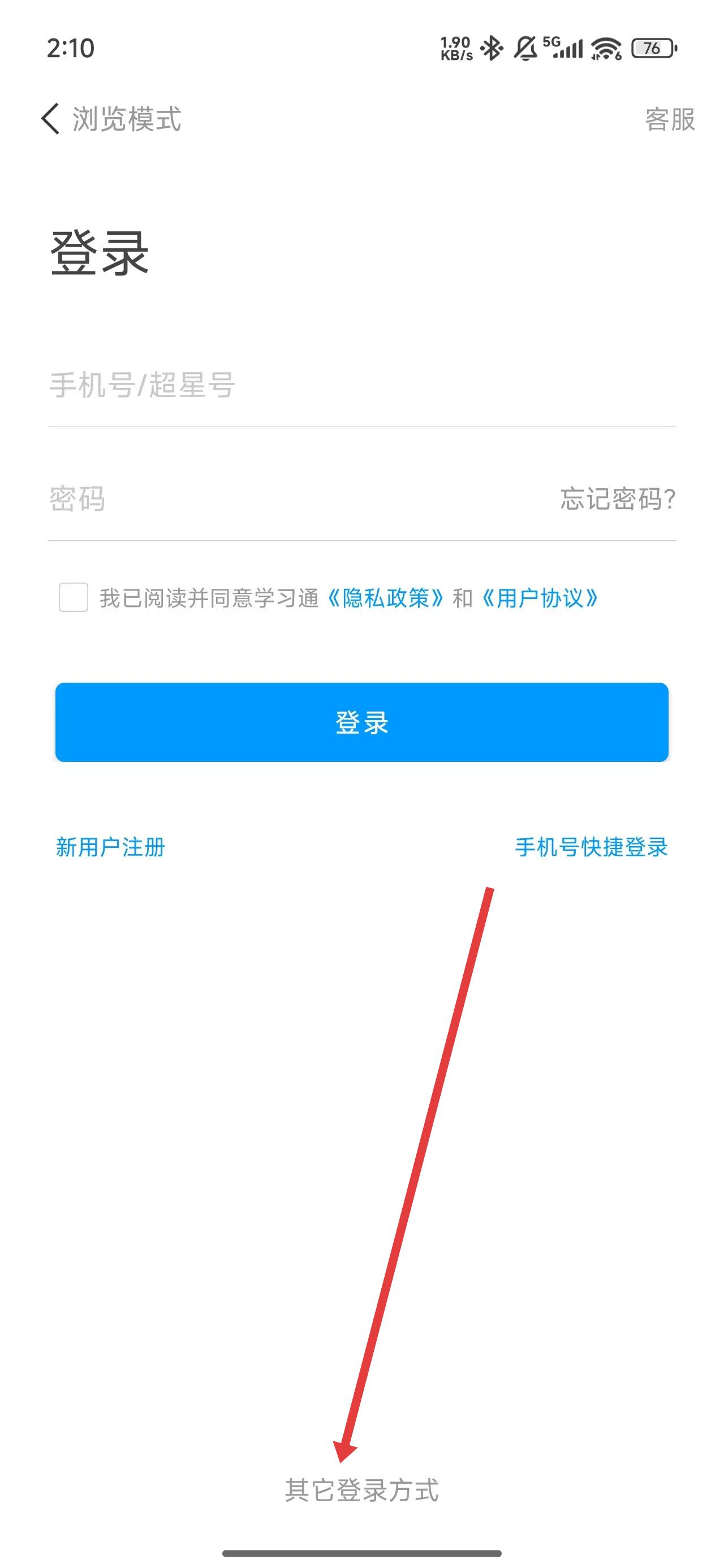Open 其它登录方式 options
The height and width of the screenshot is (1568, 724).
pos(361,1489)
